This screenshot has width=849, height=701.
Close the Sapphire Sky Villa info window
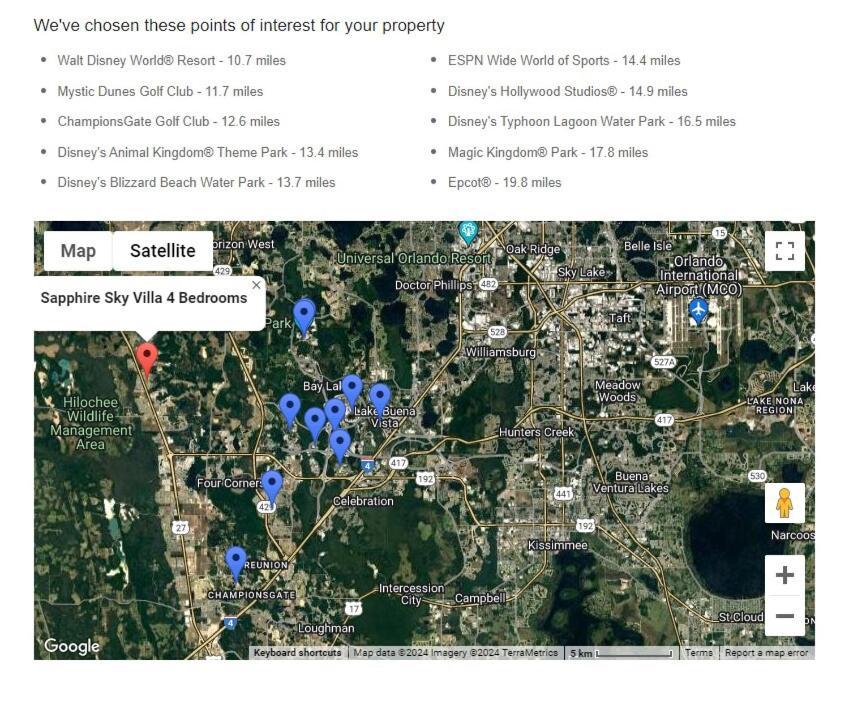256,285
